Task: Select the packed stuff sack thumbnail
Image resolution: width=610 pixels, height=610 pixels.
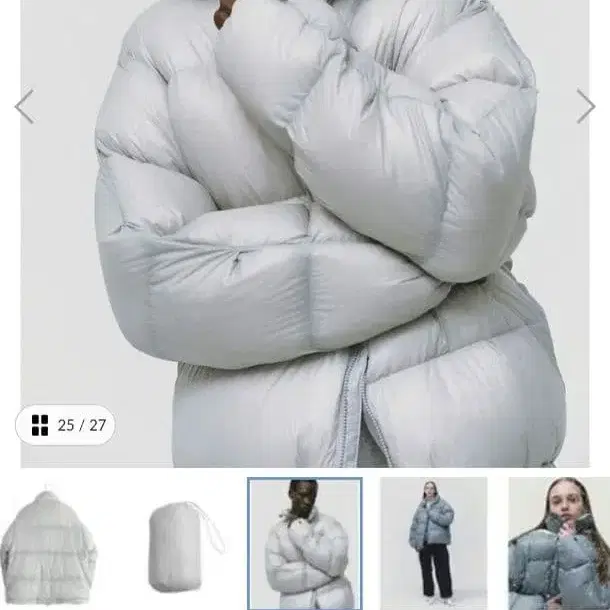Action: 186,543
